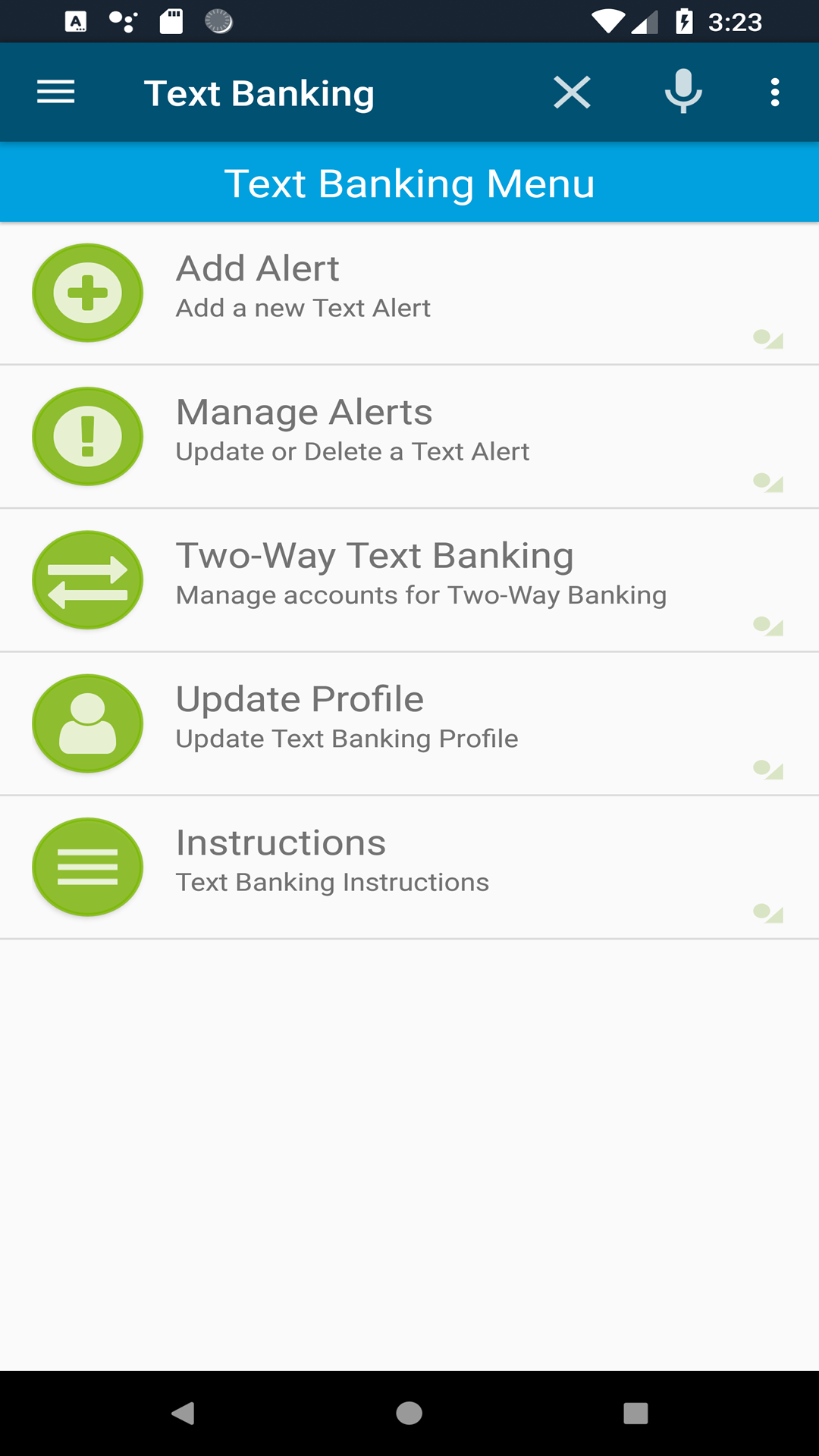The height and width of the screenshot is (1456, 819).
Task: Select the Add Alert menu entry
Action: [x=409, y=292]
